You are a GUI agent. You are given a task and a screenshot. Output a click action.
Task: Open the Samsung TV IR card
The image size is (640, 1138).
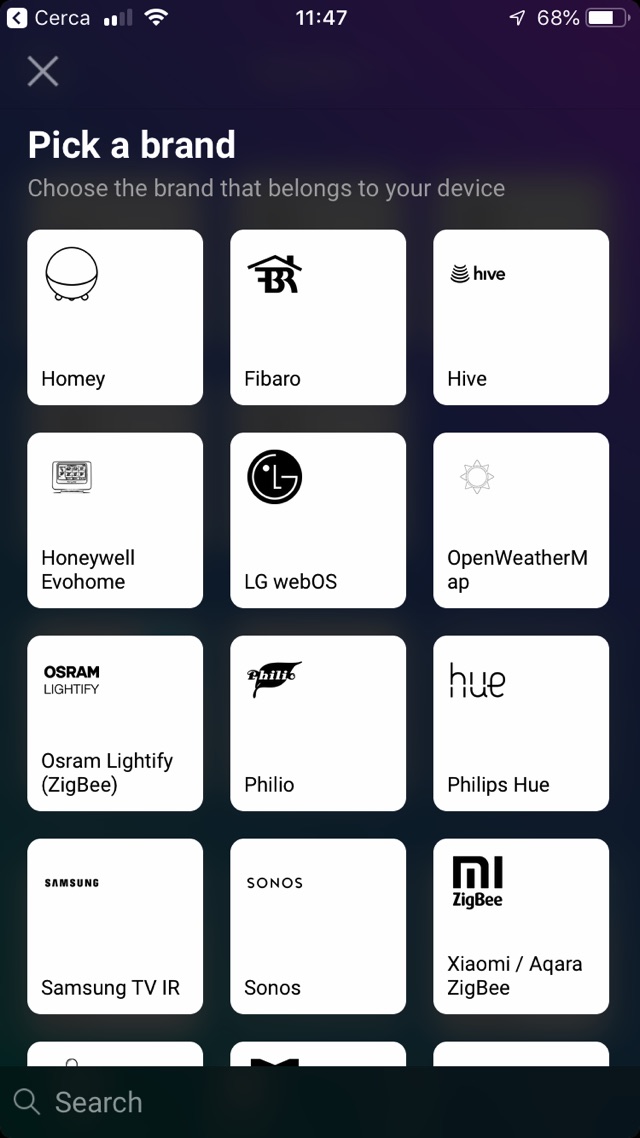tap(115, 926)
